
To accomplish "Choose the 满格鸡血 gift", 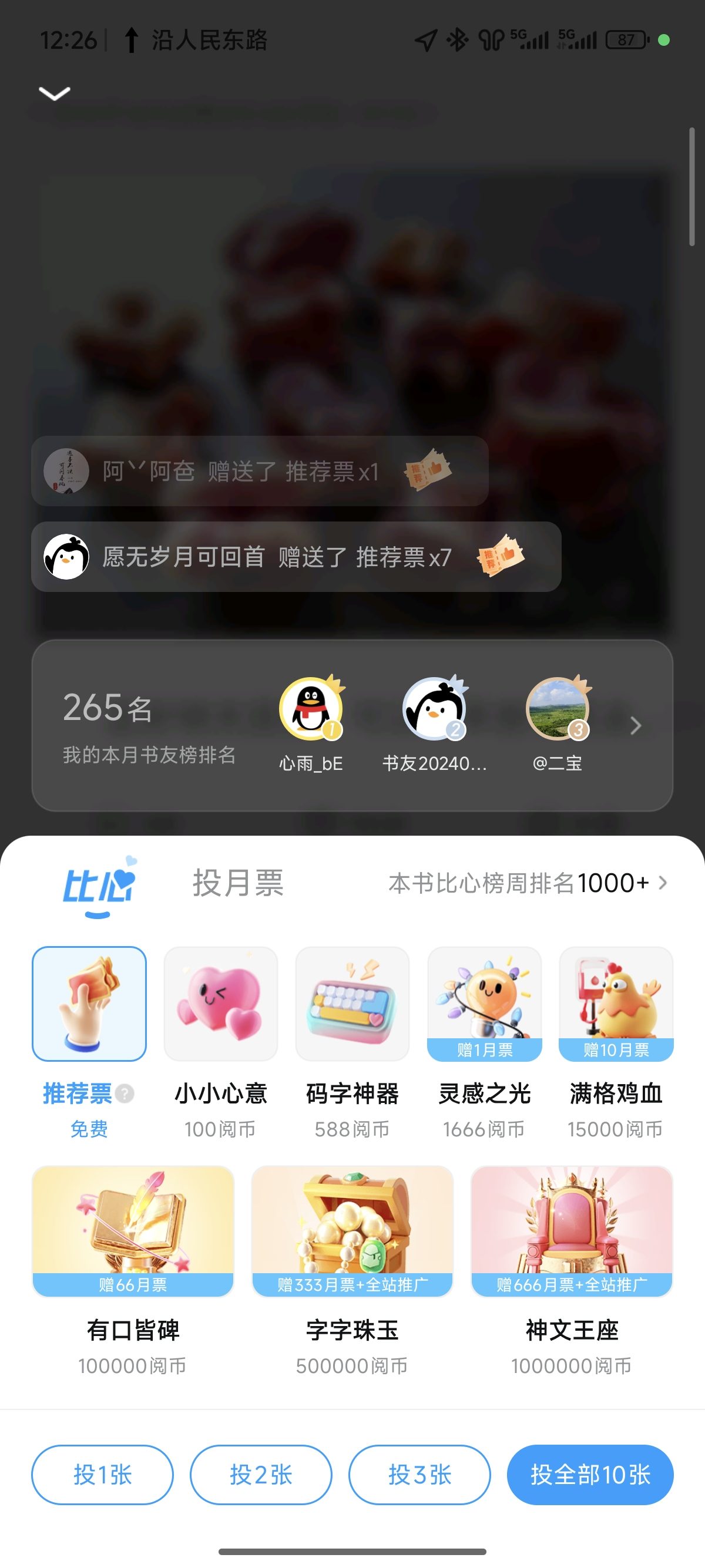I will click(x=616, y=1004).
